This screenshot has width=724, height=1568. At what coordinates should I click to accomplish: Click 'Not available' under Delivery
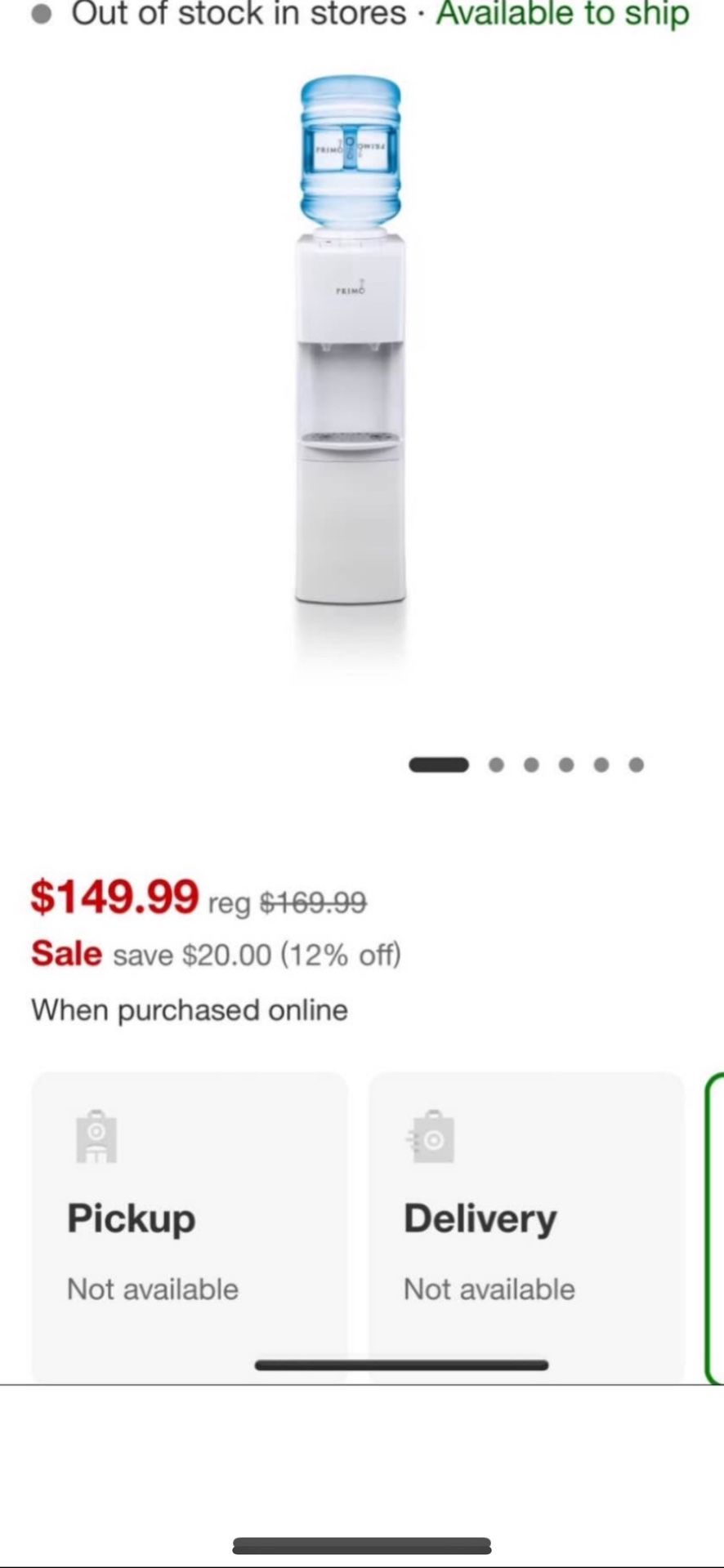[x=488, y=1289]
